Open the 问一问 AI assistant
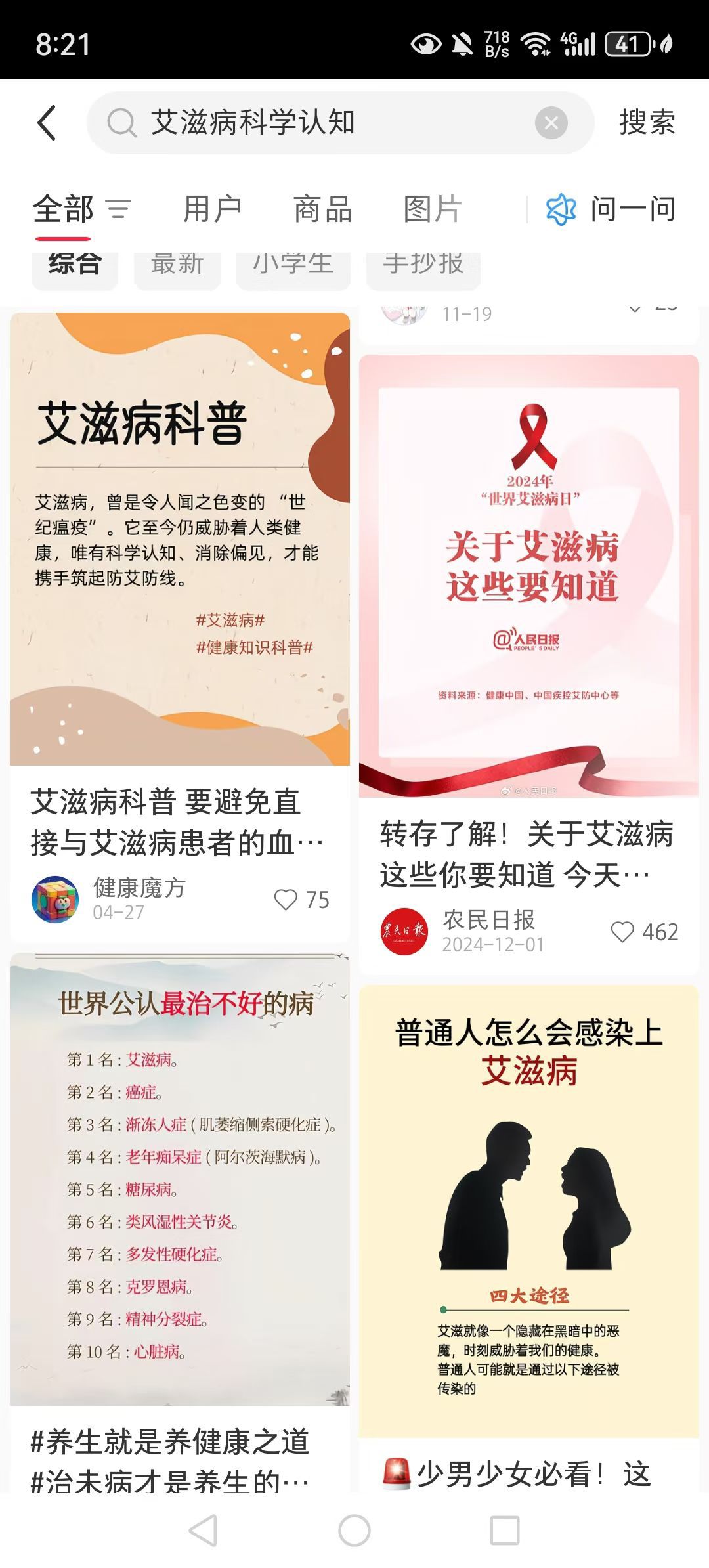Viewport: 709px width, 1568px height. pyautogui.click(x=611, y=209)
